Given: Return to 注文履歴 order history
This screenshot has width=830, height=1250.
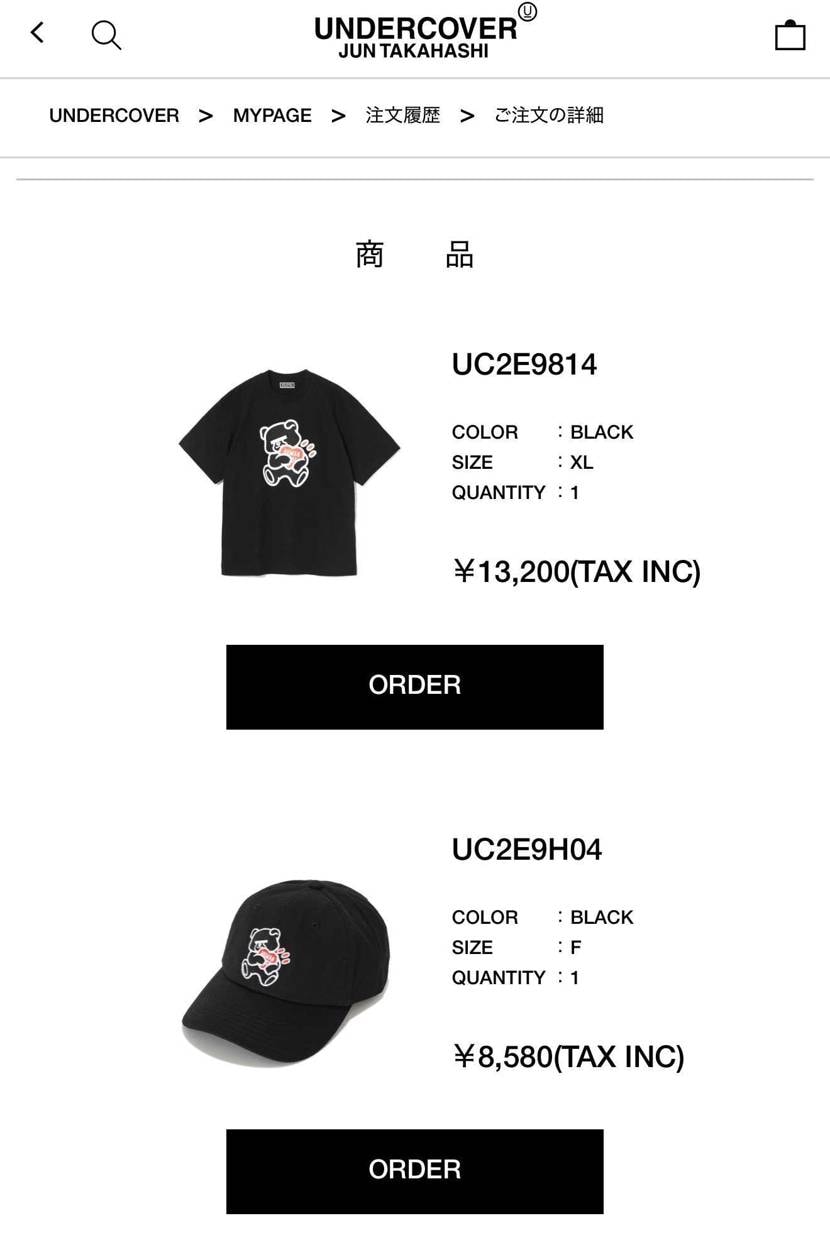Looking at the screenshot, I should click(x=402, y=116).
